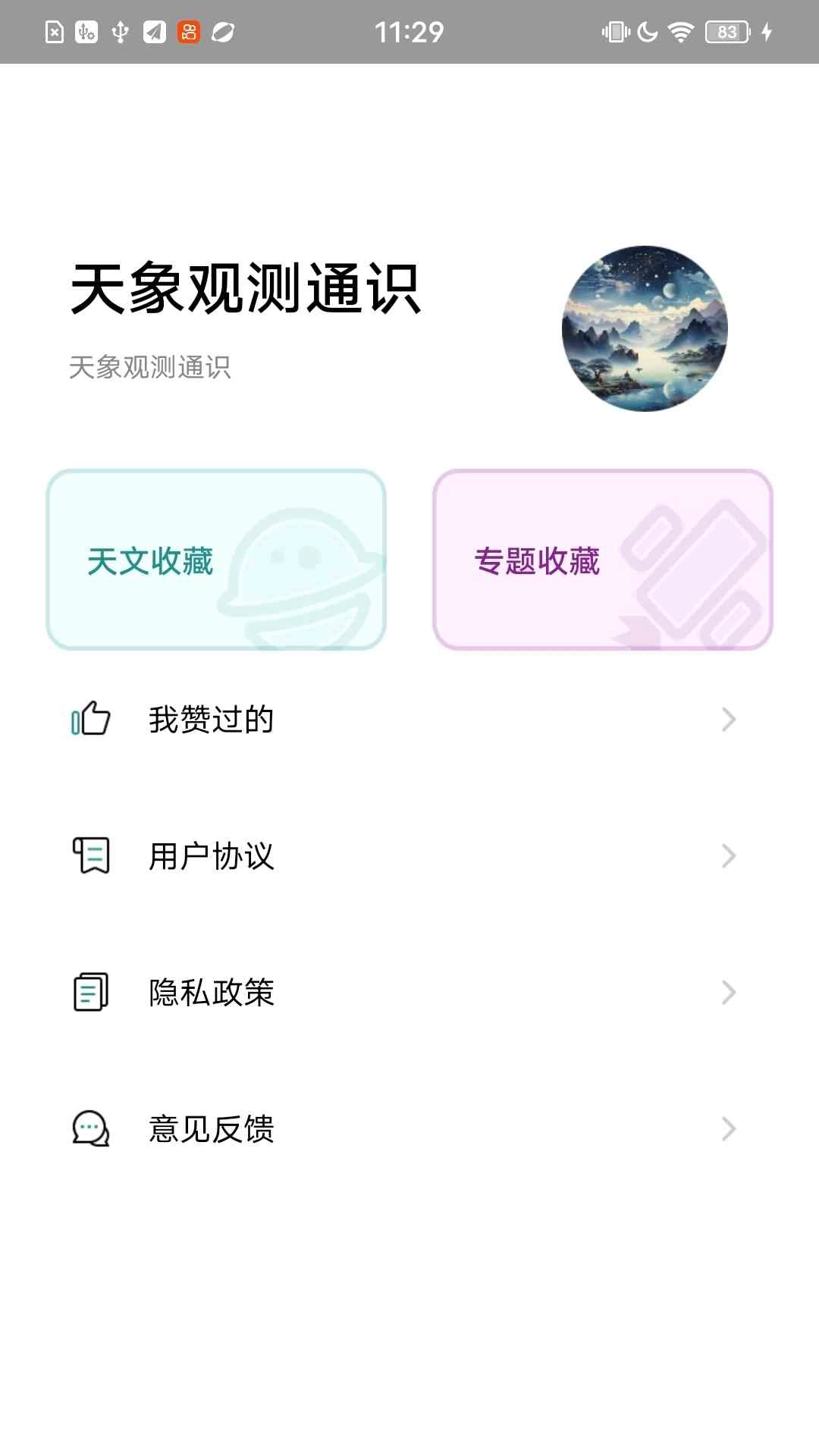Open 意见反馈 using the chevron arrow
Image resolution: width=819 pixels, height=1456 pixels.
tap(728, 1129)
